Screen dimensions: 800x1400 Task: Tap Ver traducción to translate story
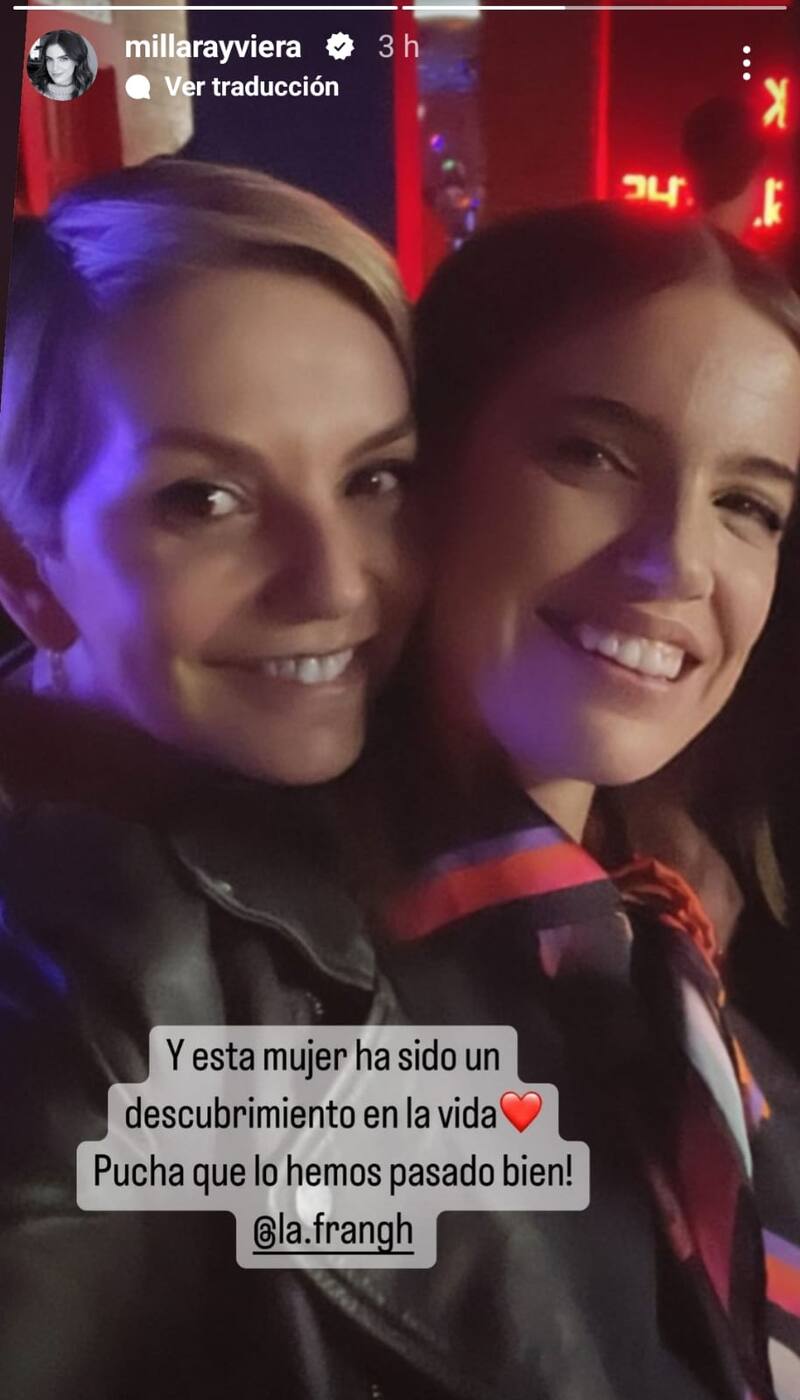point(250,87)
